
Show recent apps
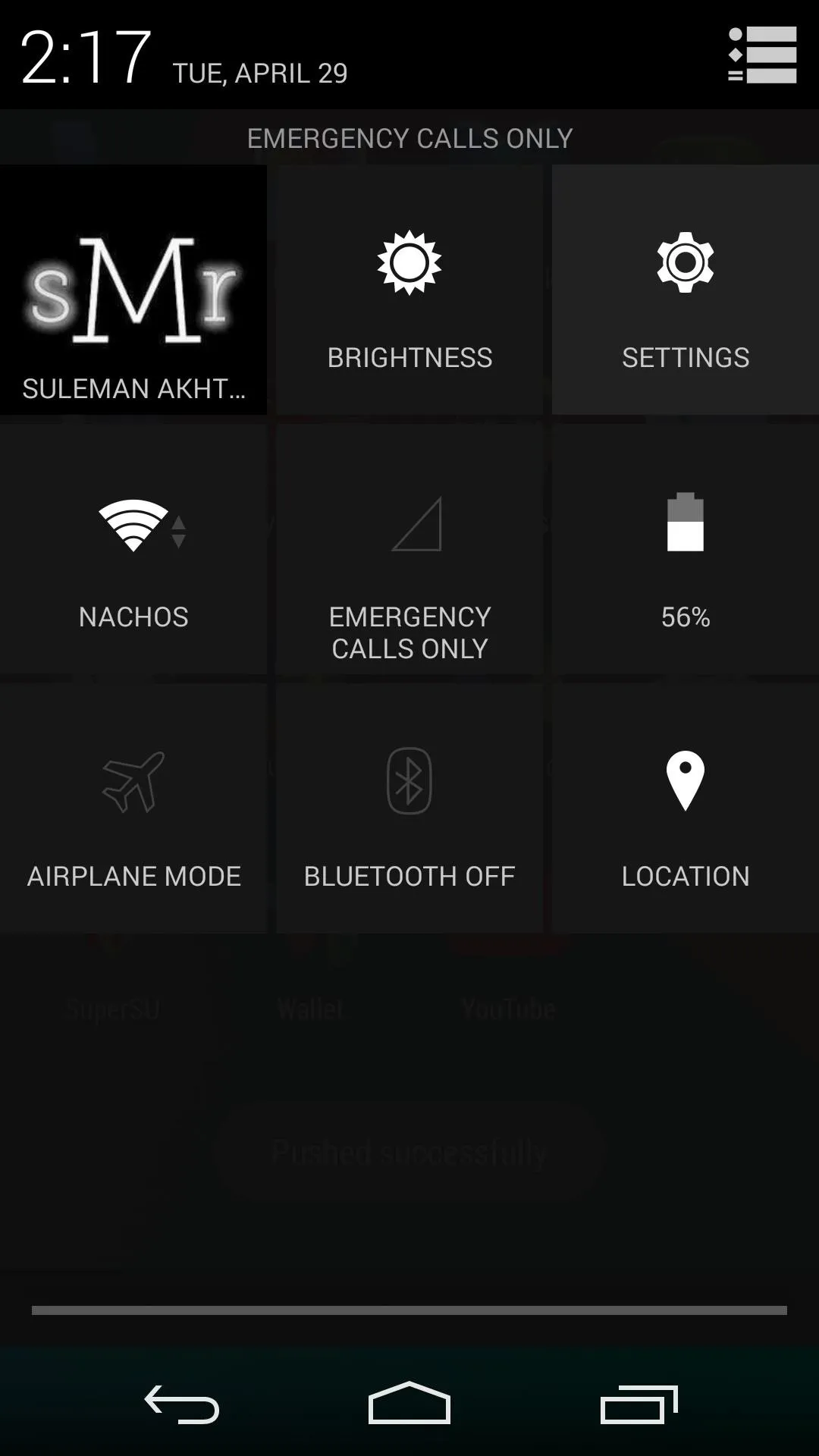coord(639,1404)
